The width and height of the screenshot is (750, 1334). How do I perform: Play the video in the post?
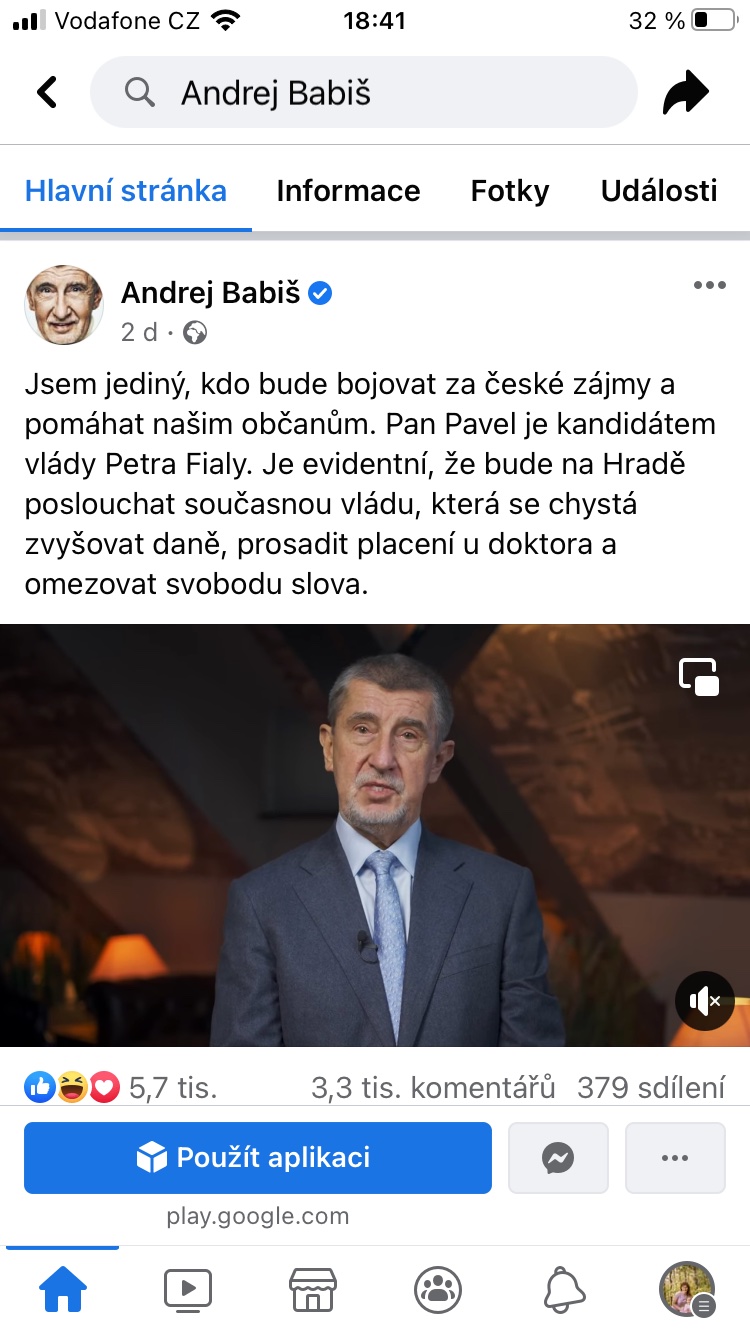(375, 835)
